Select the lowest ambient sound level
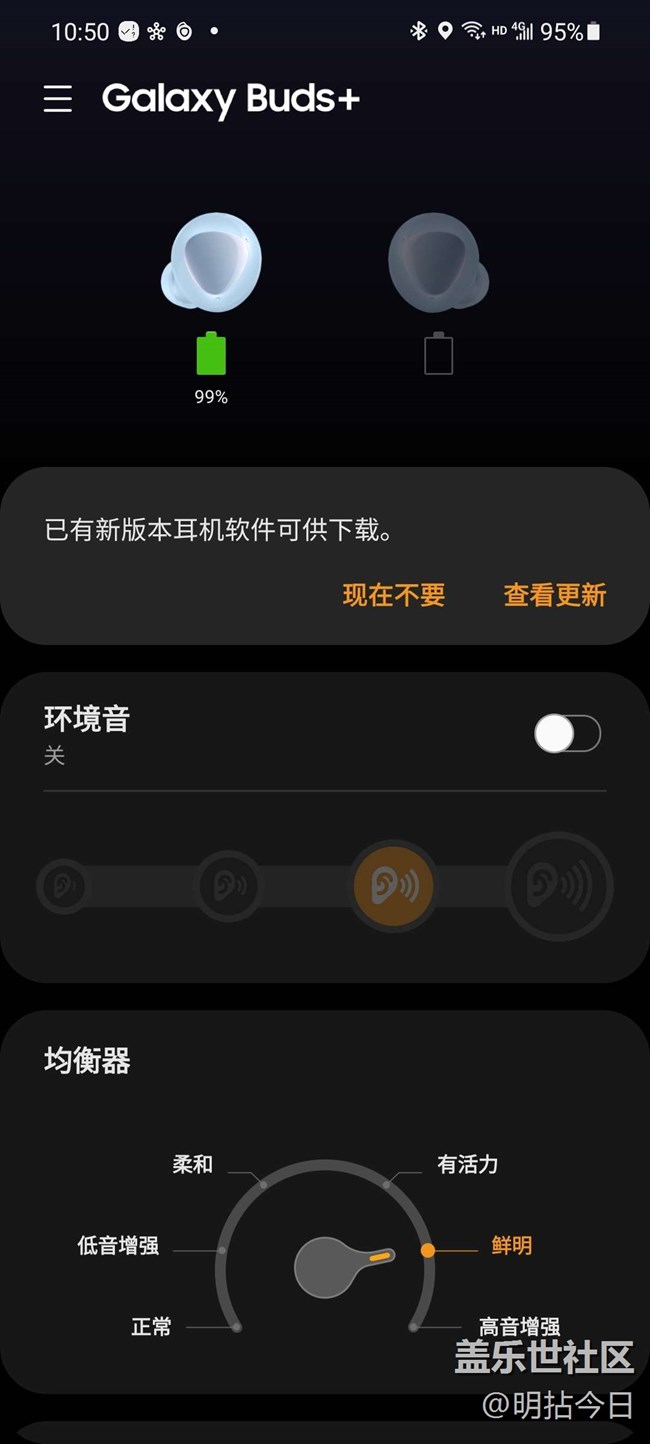Screen dimensions: 650x1444 point(63,886)
